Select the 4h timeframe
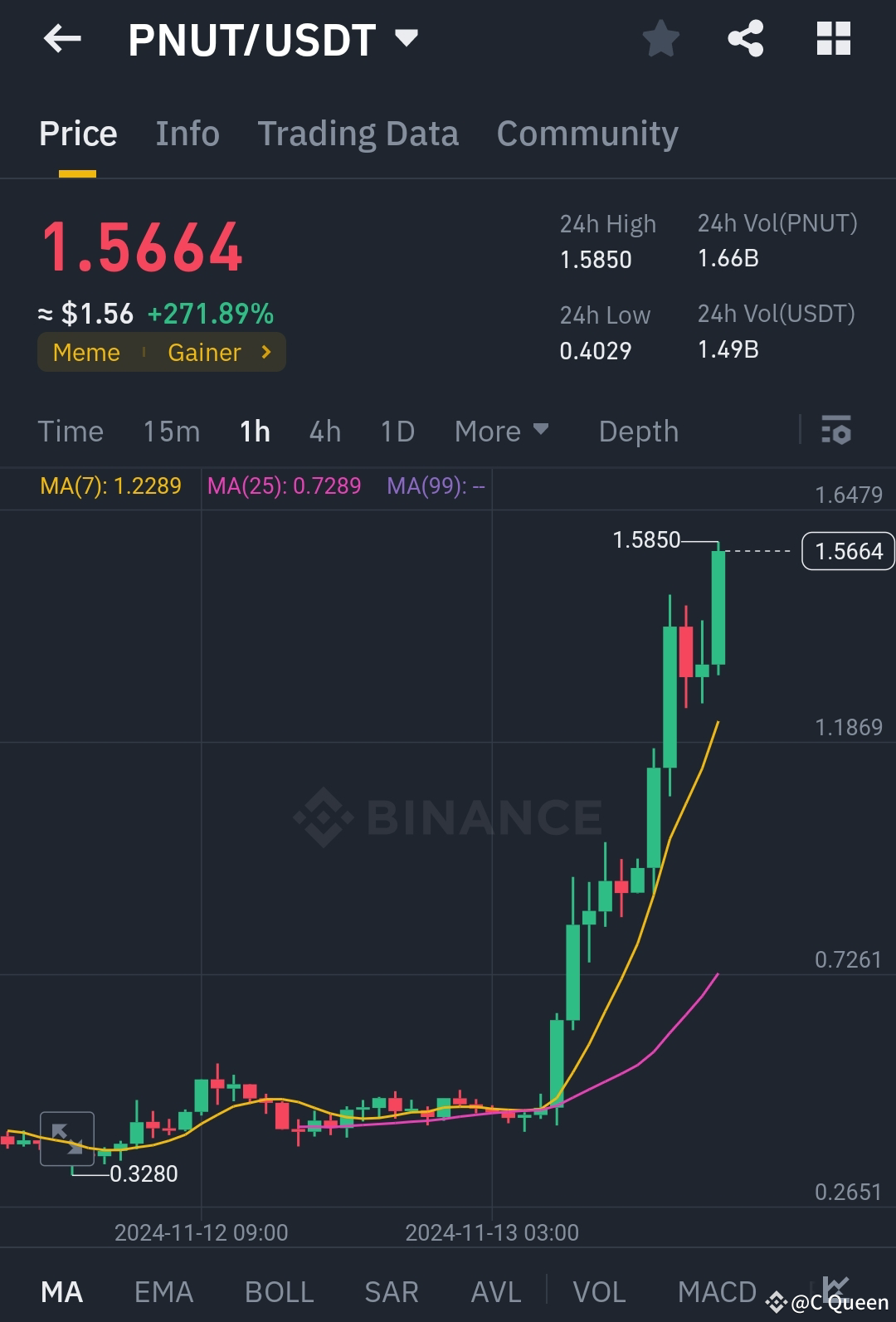This screenshot has height=1322, width=896. [324, 431]
